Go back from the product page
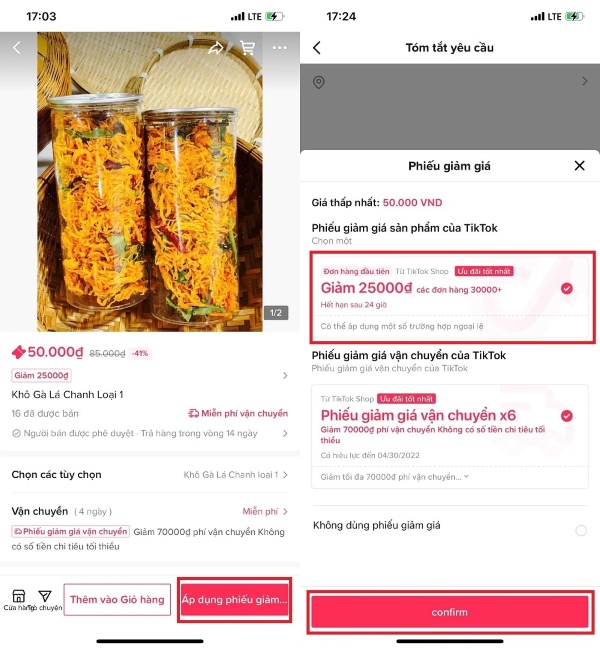 coord(17,48)
